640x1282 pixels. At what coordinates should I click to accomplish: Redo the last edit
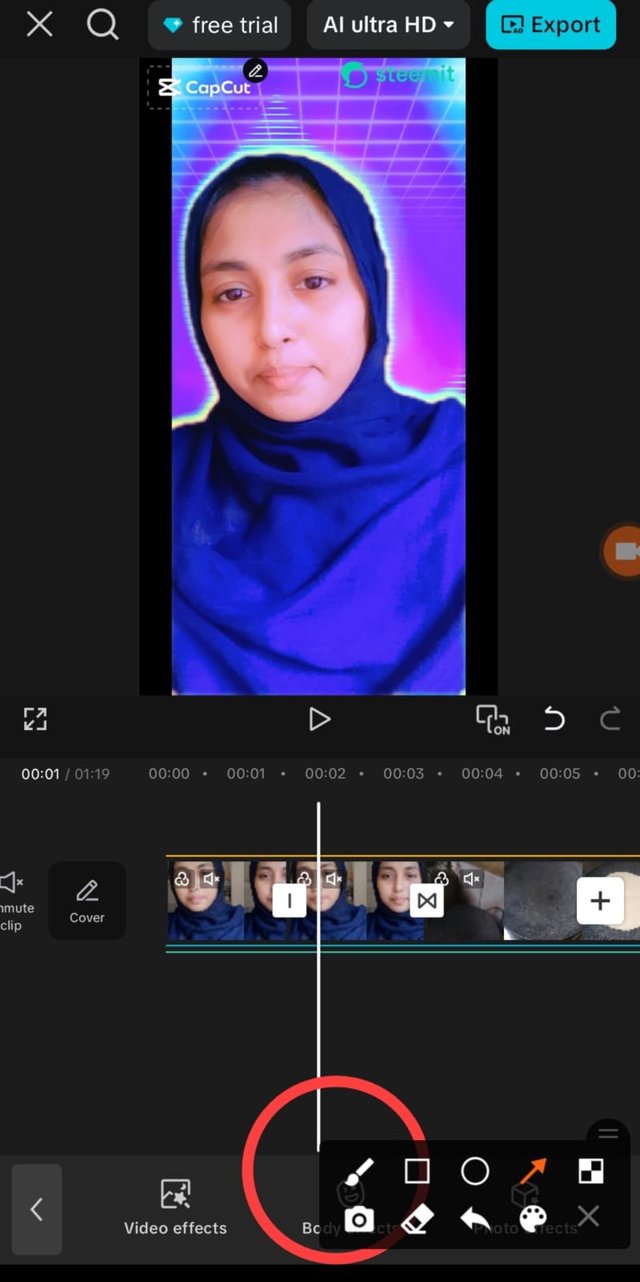point(609,719)
